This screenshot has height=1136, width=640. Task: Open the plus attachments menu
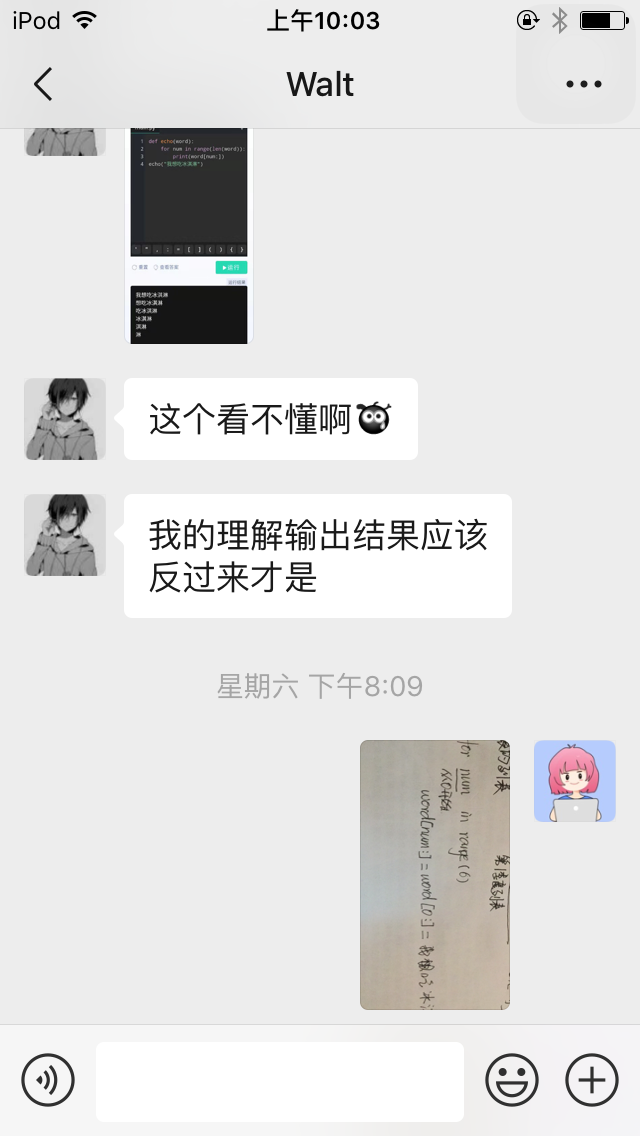(592, 1080)
